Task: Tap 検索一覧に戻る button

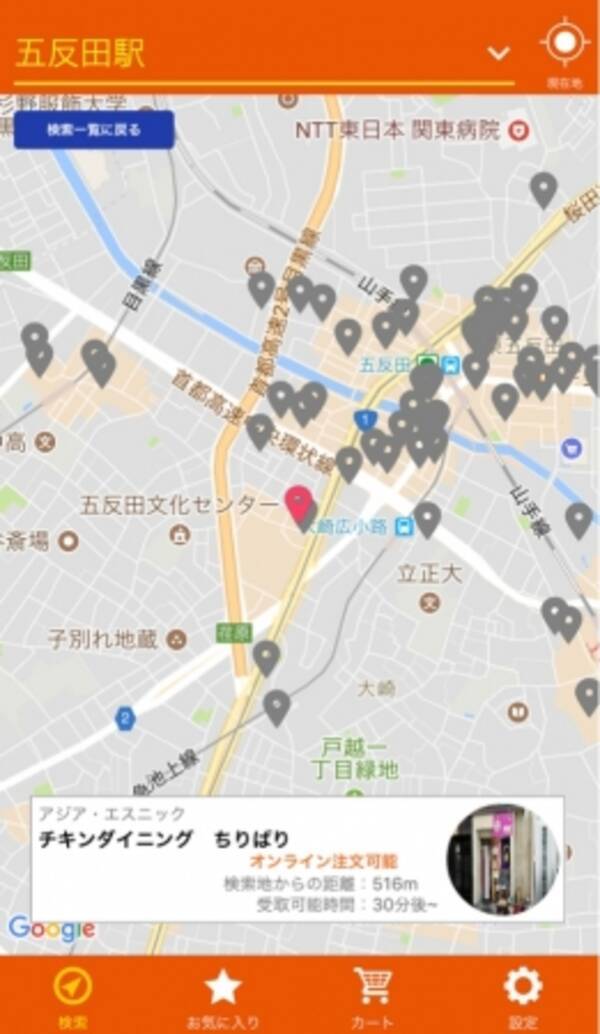Action: tap(94, 130)
